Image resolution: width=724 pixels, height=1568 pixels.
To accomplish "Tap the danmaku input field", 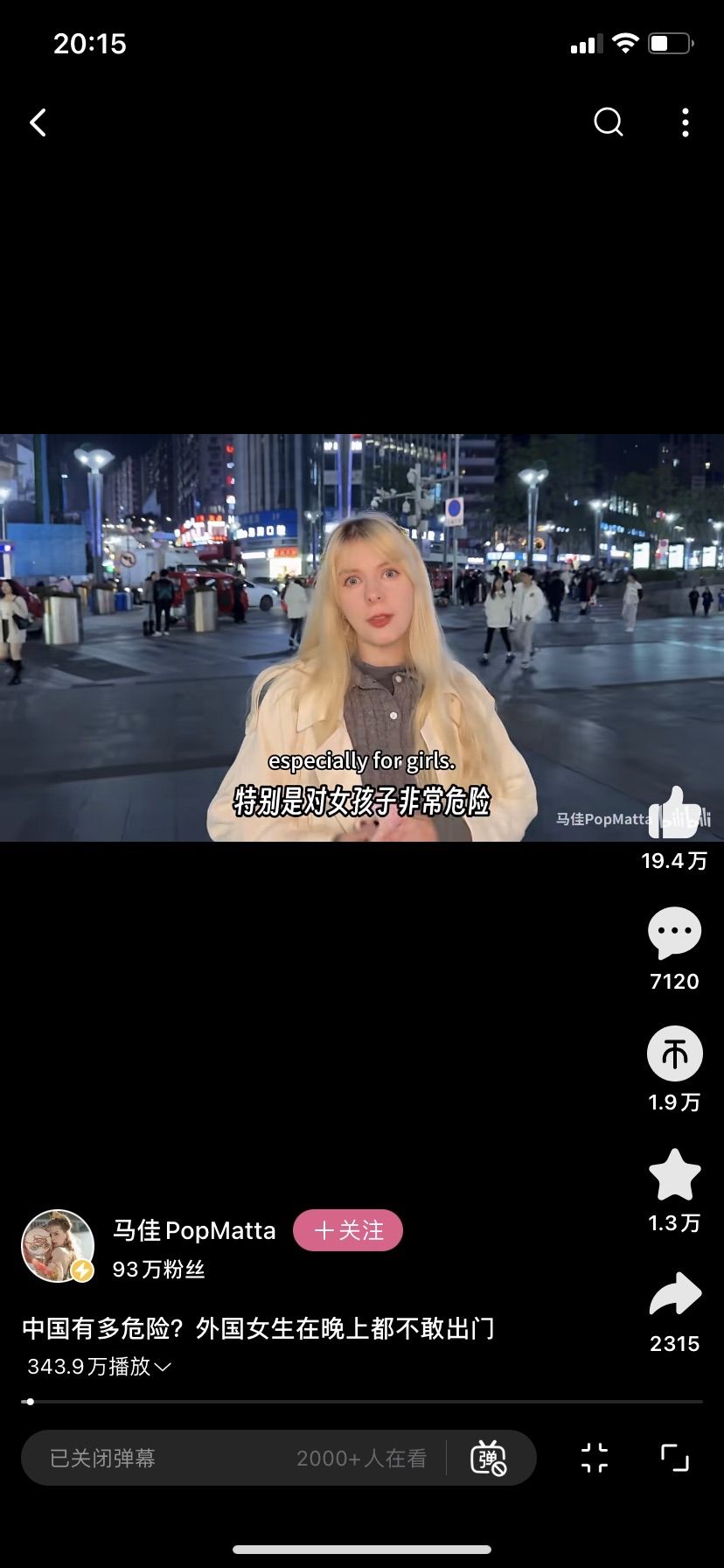I will [x=157, y=1458].
